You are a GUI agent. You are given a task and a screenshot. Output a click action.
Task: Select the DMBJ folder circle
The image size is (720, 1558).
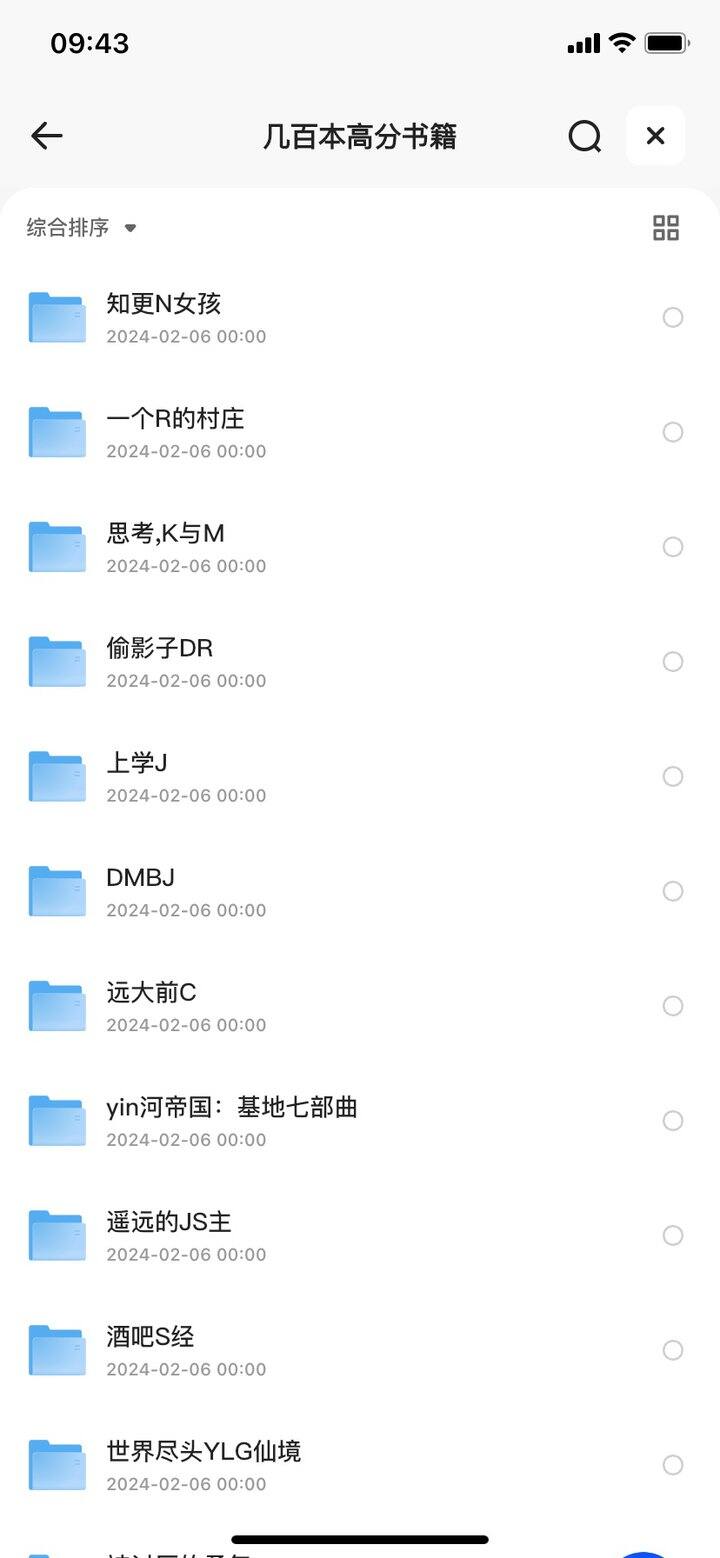coord(673,891)
